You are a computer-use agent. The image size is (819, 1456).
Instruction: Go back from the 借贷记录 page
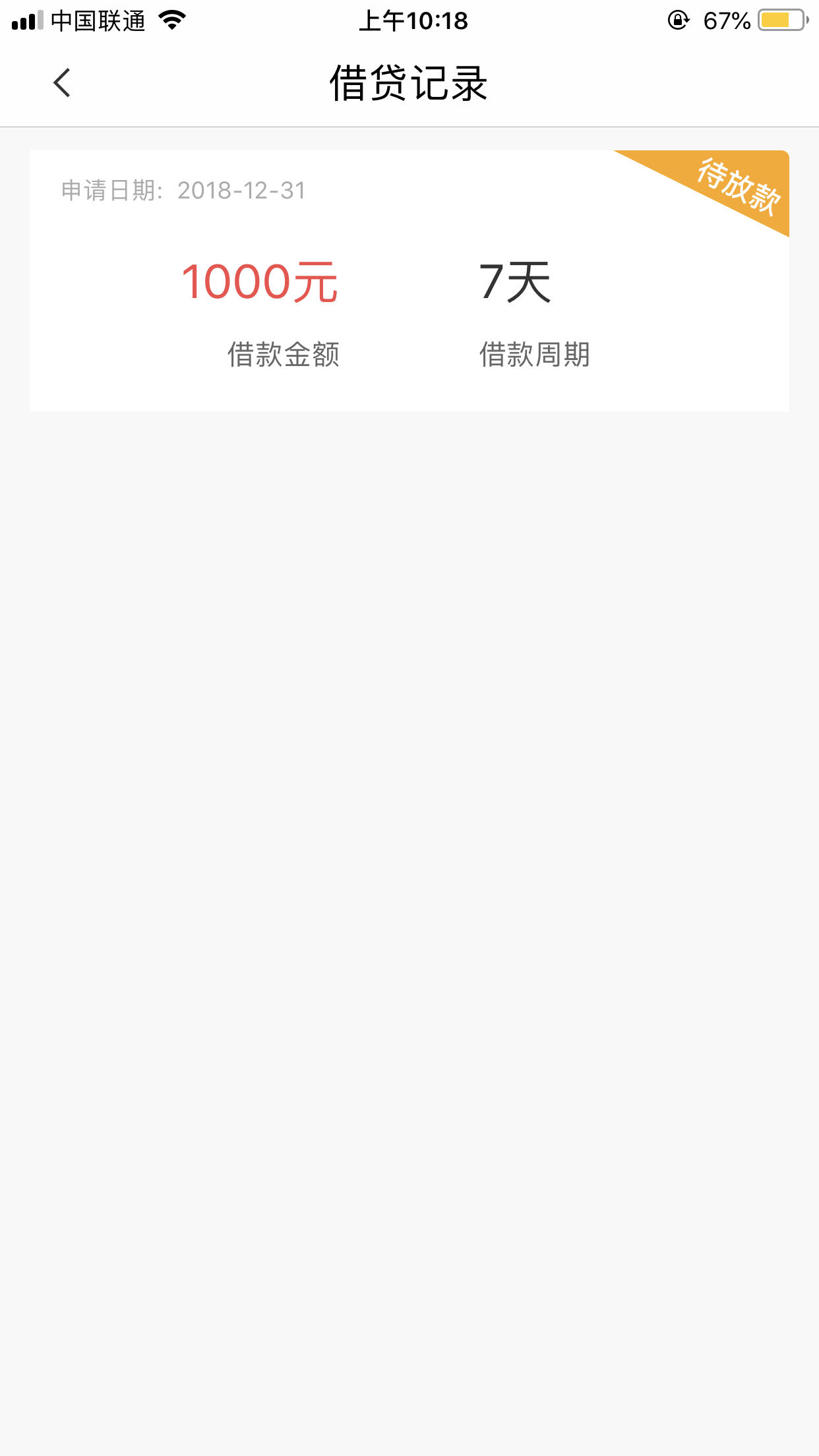click(62, 83)
